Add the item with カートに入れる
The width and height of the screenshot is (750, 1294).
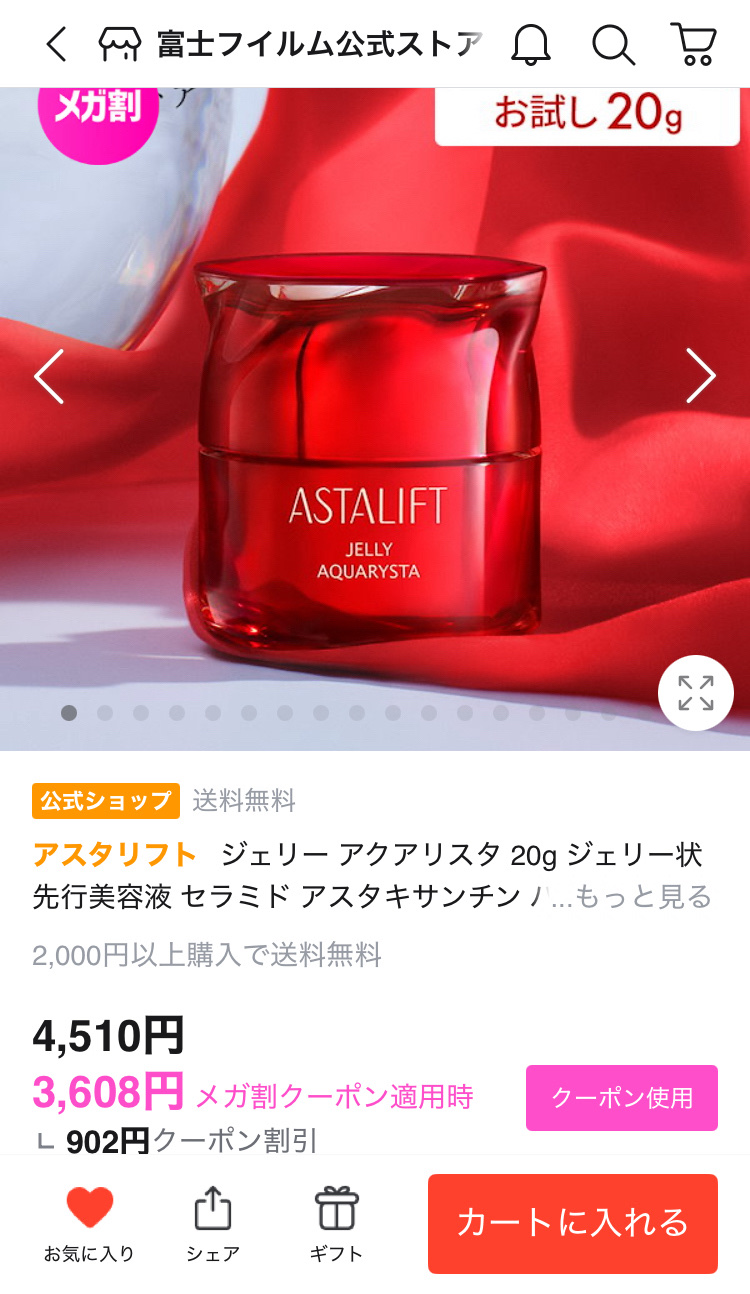click(x=572, y=1223)
